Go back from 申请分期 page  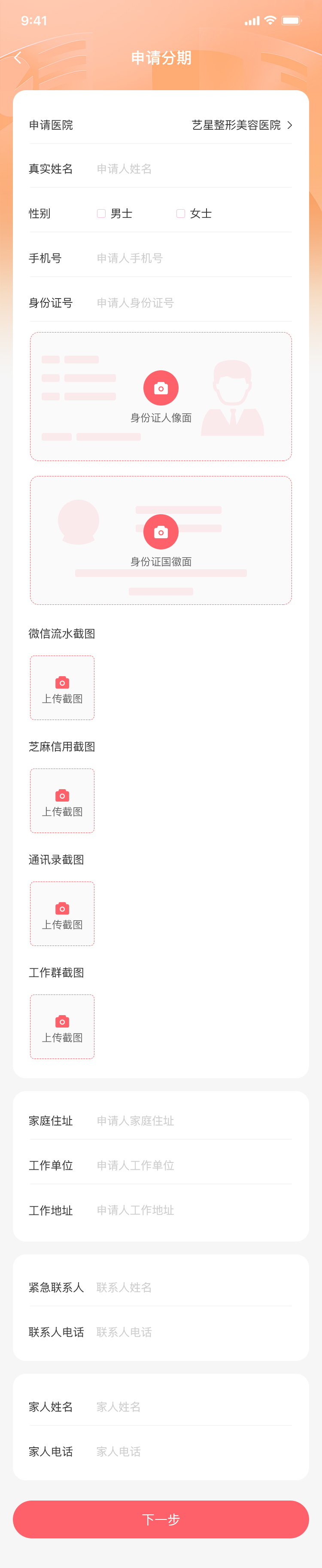tap(18, 58)
